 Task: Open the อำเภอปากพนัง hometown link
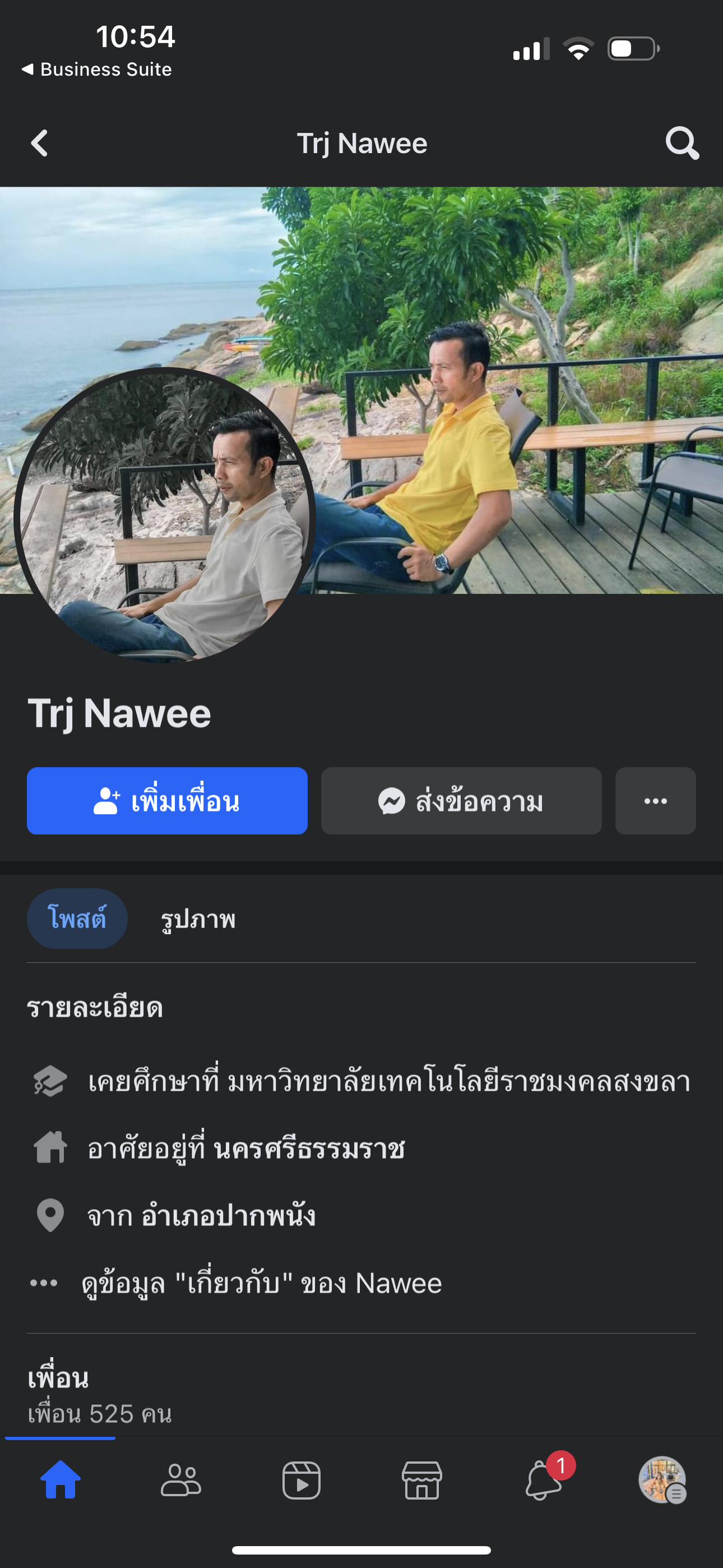pyautogui.click(x=228, y=1216)
